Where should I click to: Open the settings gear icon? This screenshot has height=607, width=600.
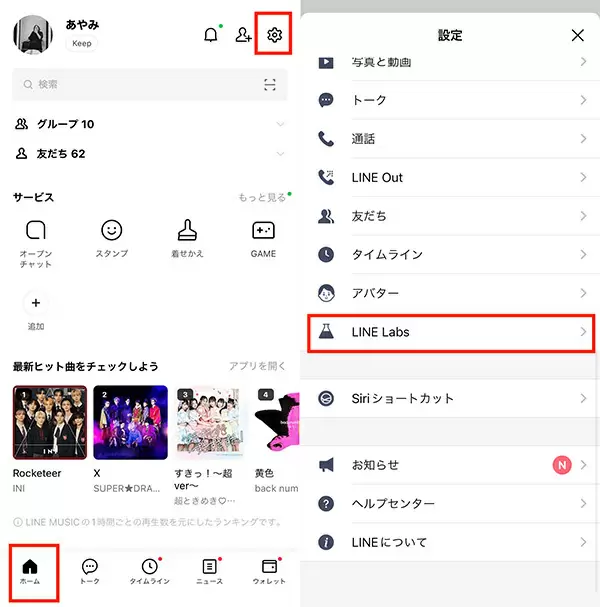275,36
